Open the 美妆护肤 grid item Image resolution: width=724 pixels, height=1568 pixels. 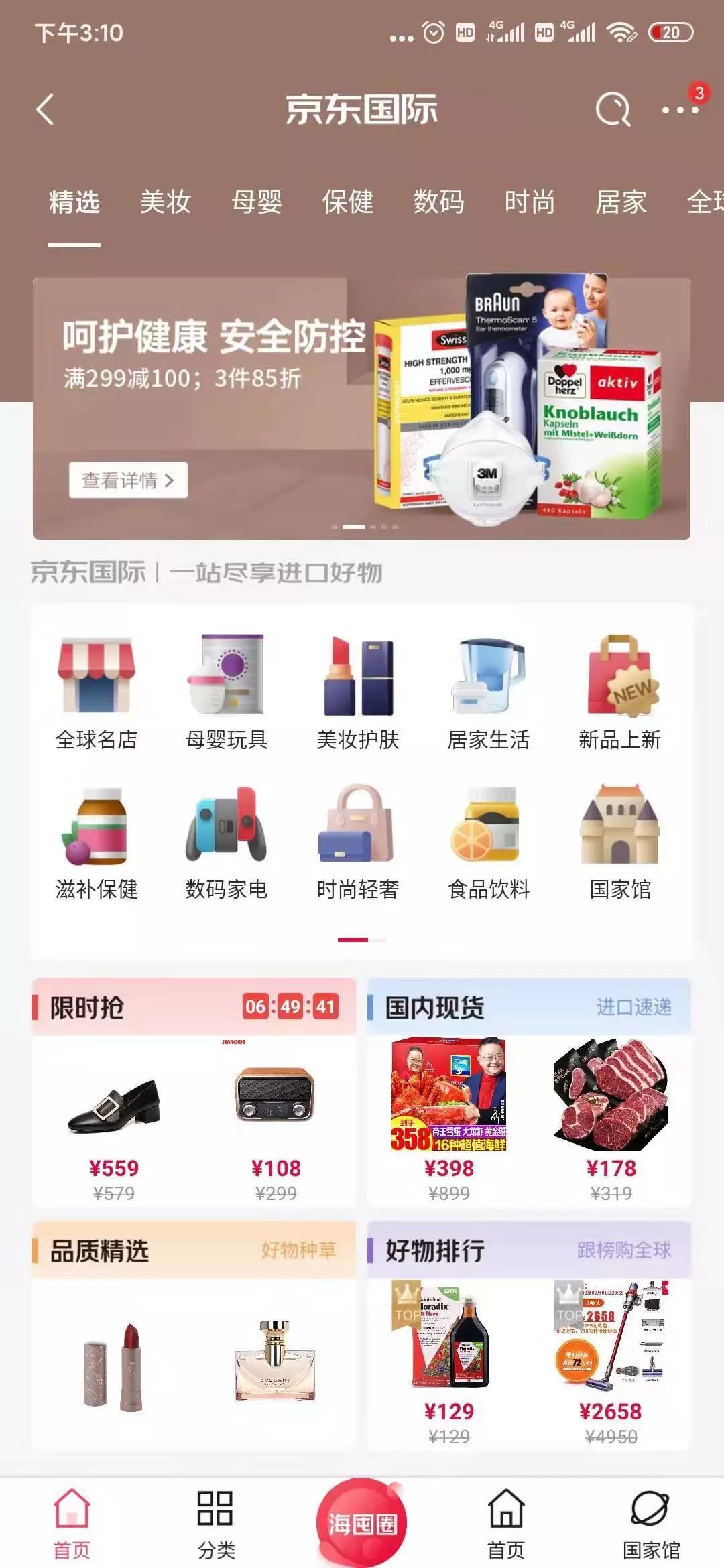point(357,694)
